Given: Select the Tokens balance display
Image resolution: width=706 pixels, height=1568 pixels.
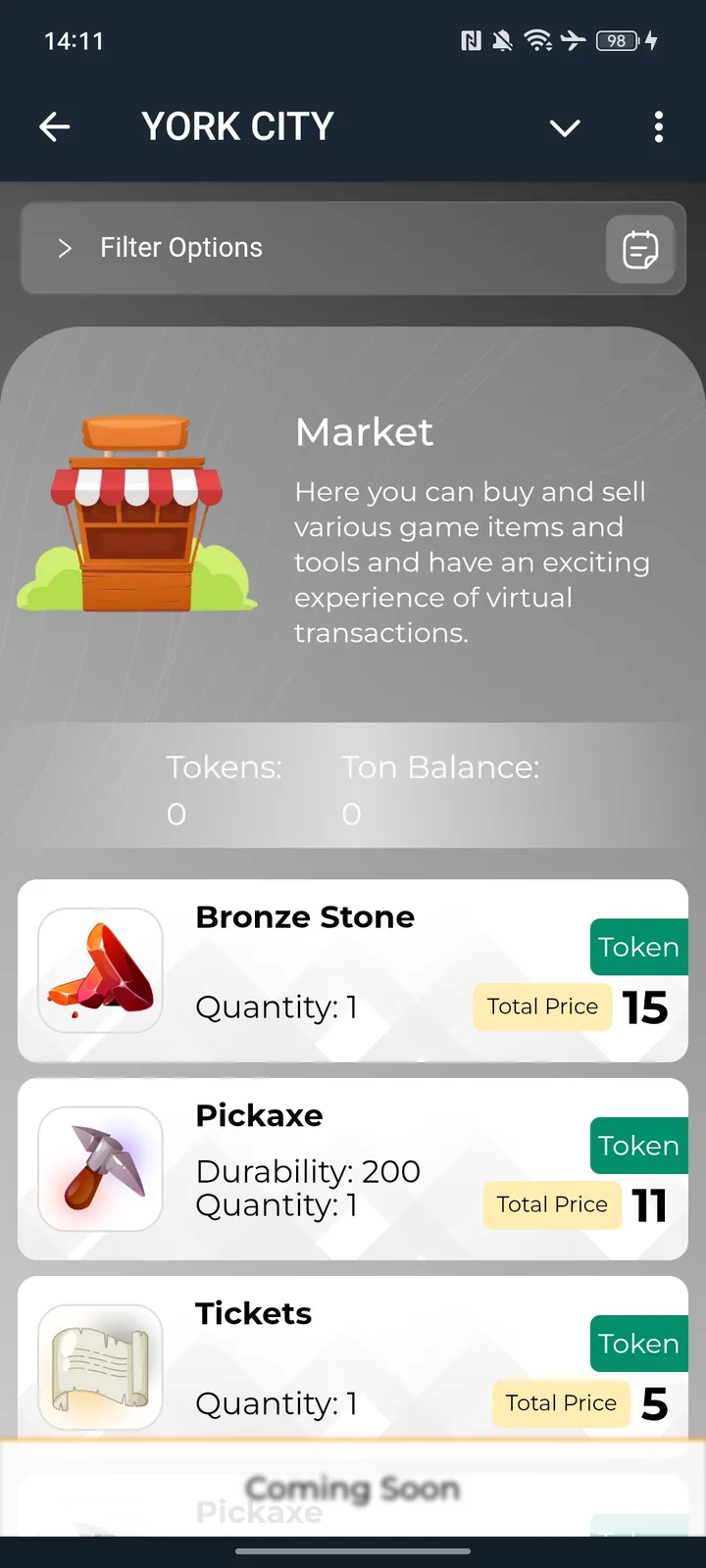Looking at the screenshot, I should point(224,789).
